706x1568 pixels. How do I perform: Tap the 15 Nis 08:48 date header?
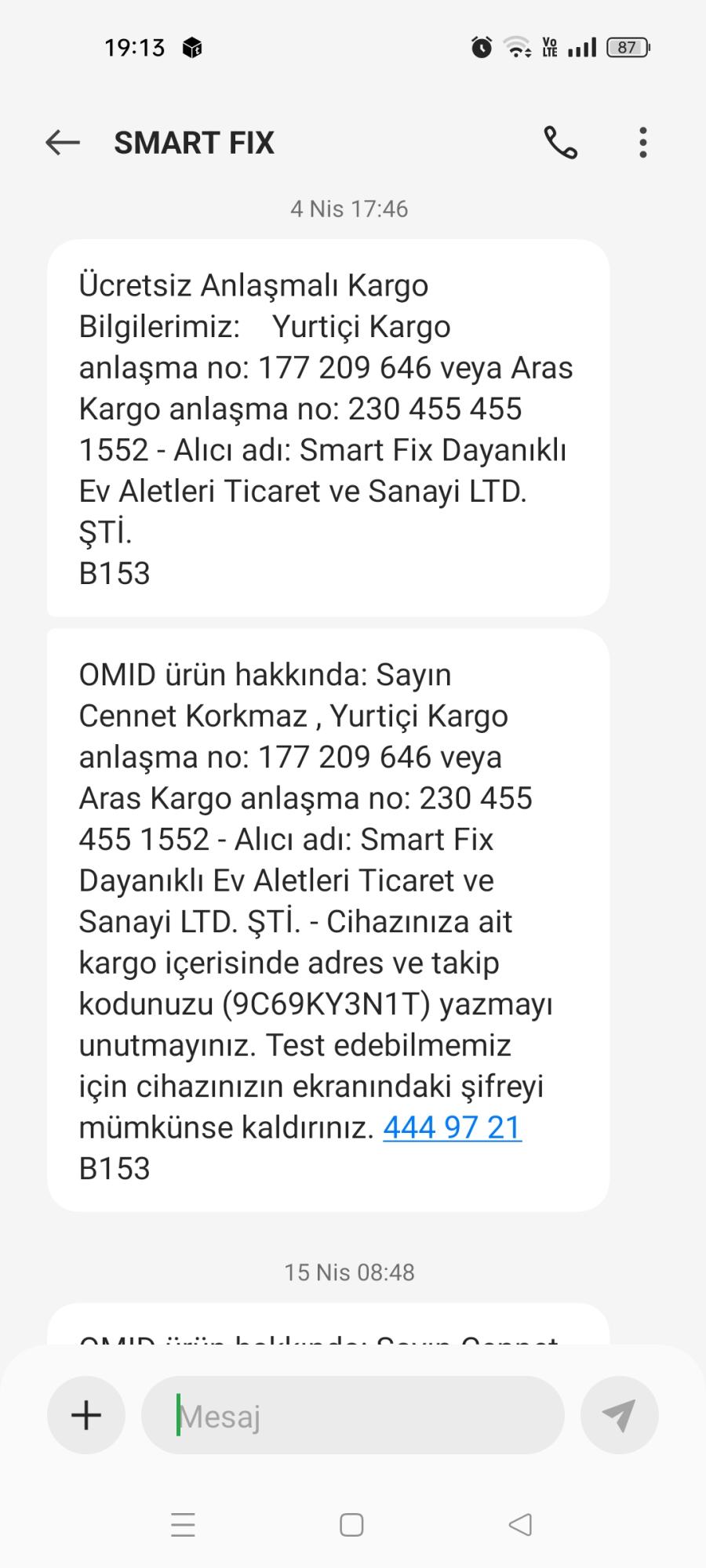(x=350, y=1272)
